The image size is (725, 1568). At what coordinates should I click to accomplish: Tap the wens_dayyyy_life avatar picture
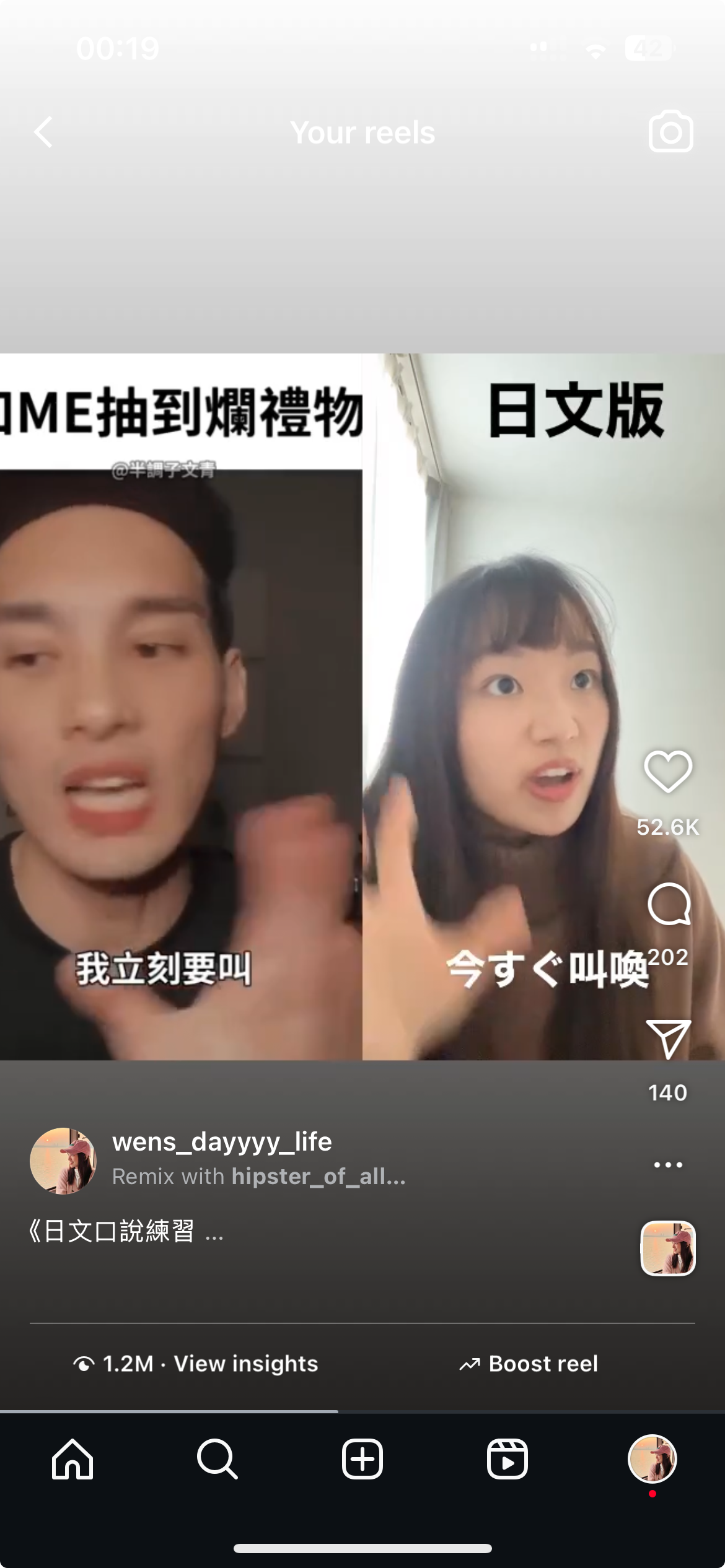pyautogui.click(x=63, y=1161)
